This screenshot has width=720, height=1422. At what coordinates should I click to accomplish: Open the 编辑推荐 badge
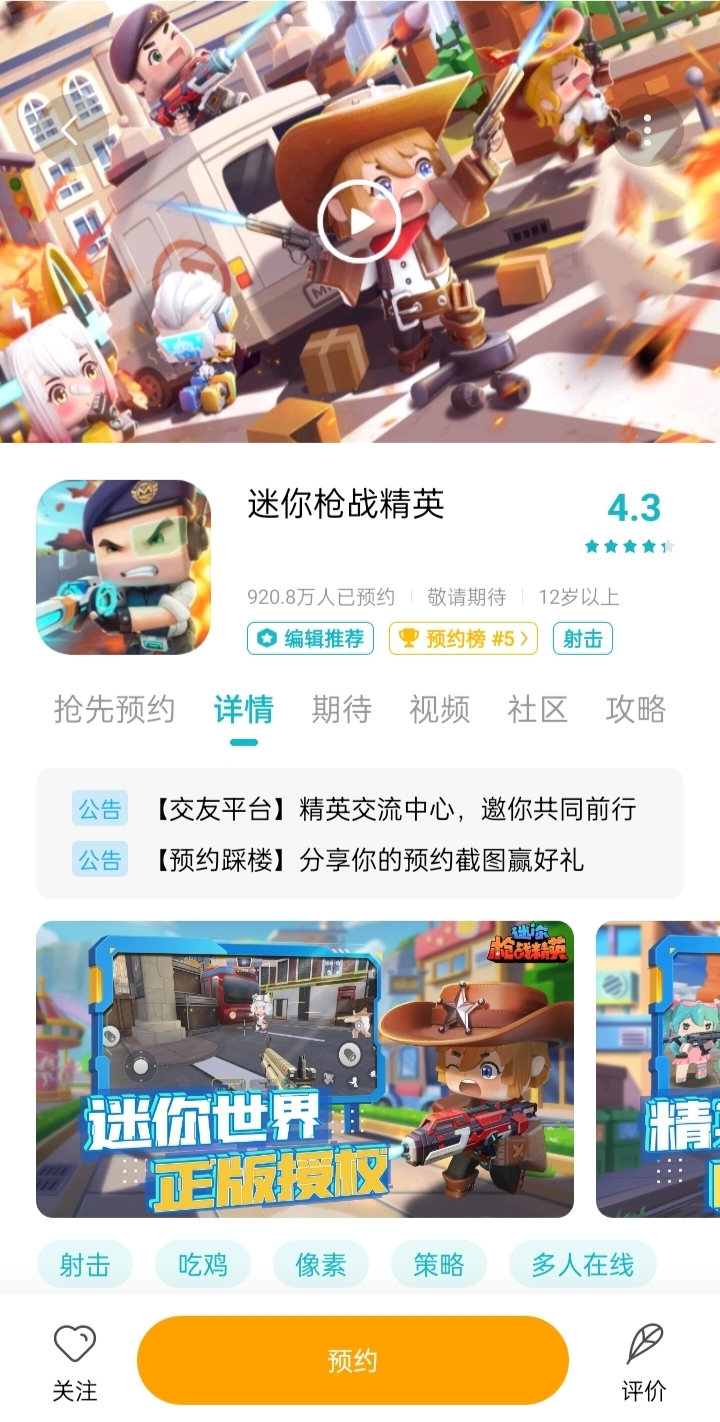click(x=311, y=639)
